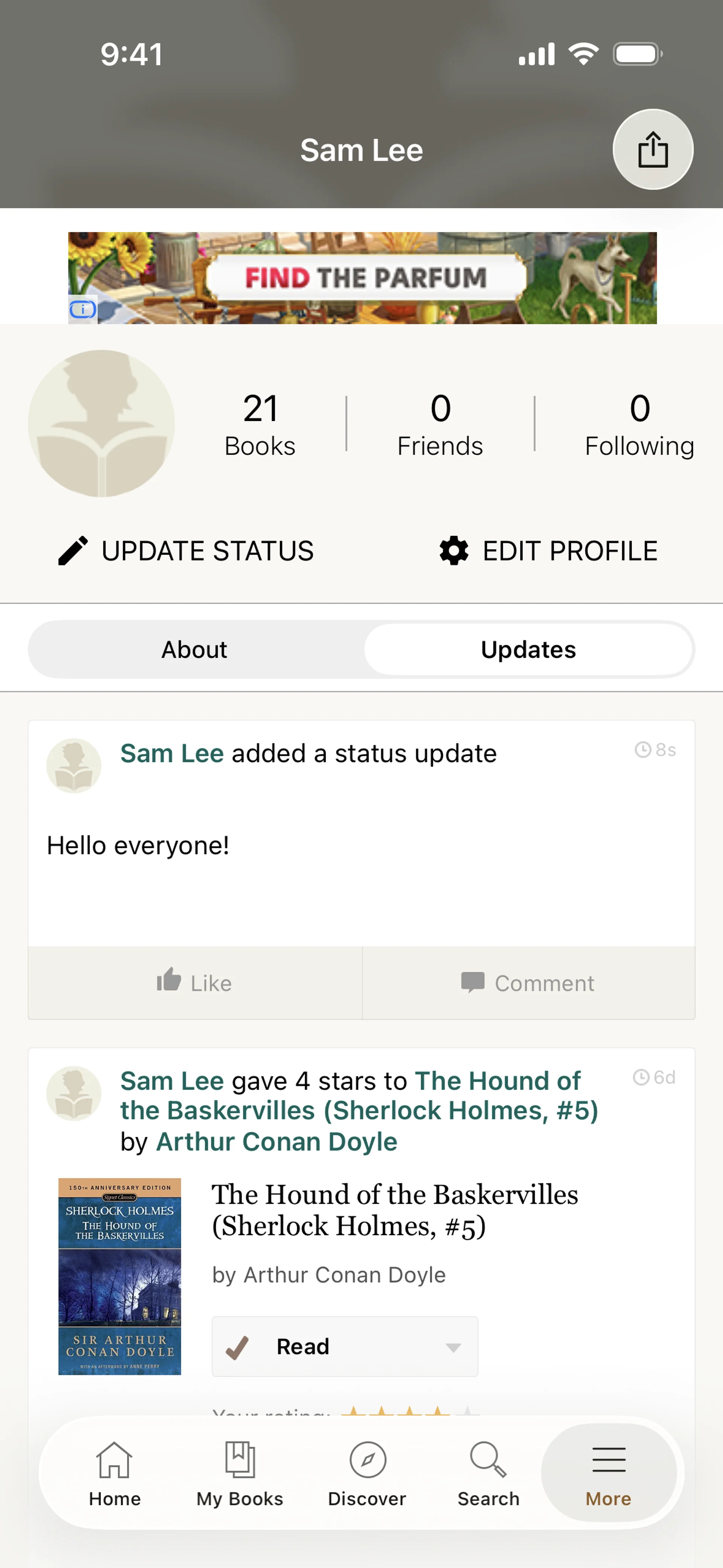723x1568 pixels.
Task: Select the Updates tab
Action: click(528, 650)
